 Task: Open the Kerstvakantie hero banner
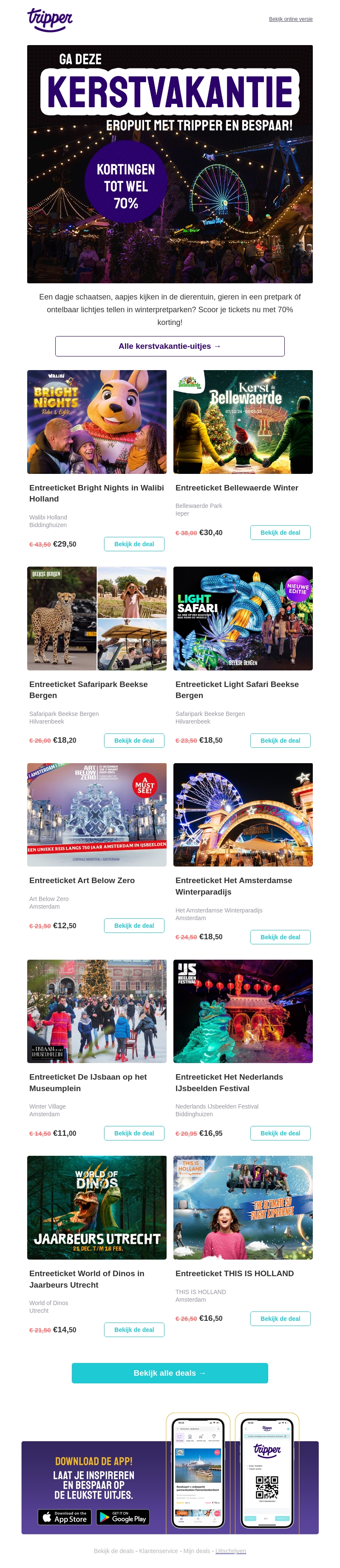pyautogui.click(x=170, y=164)
